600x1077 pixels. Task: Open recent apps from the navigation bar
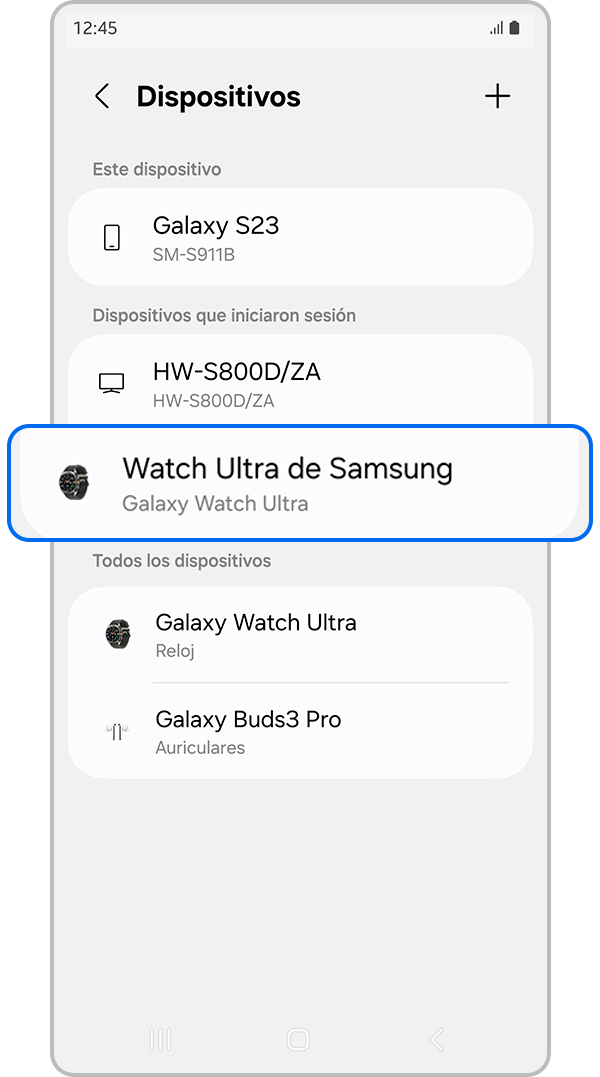(160, 1040)
